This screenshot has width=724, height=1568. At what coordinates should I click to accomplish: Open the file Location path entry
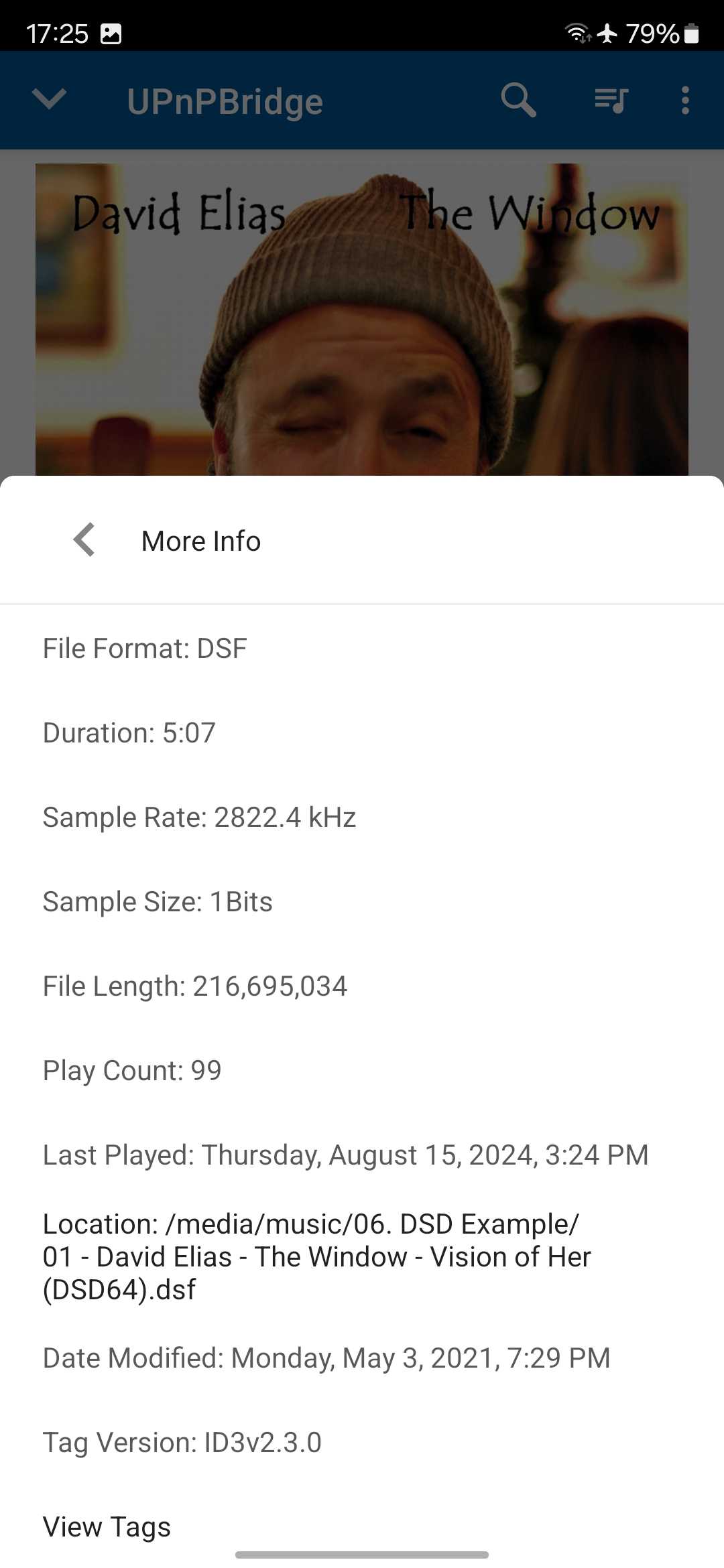click(x=317, y=1256)
